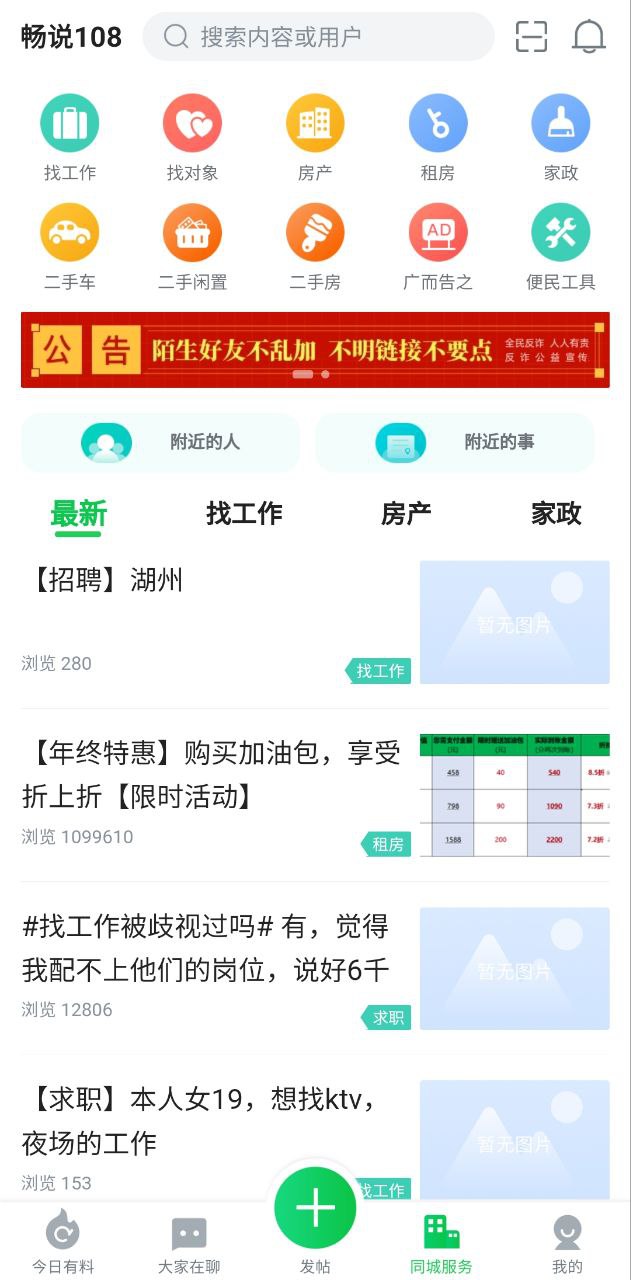This screenshot has height=1280, width=631.
Task: Open 附近的人 nearby people
Action: [161, 442]
